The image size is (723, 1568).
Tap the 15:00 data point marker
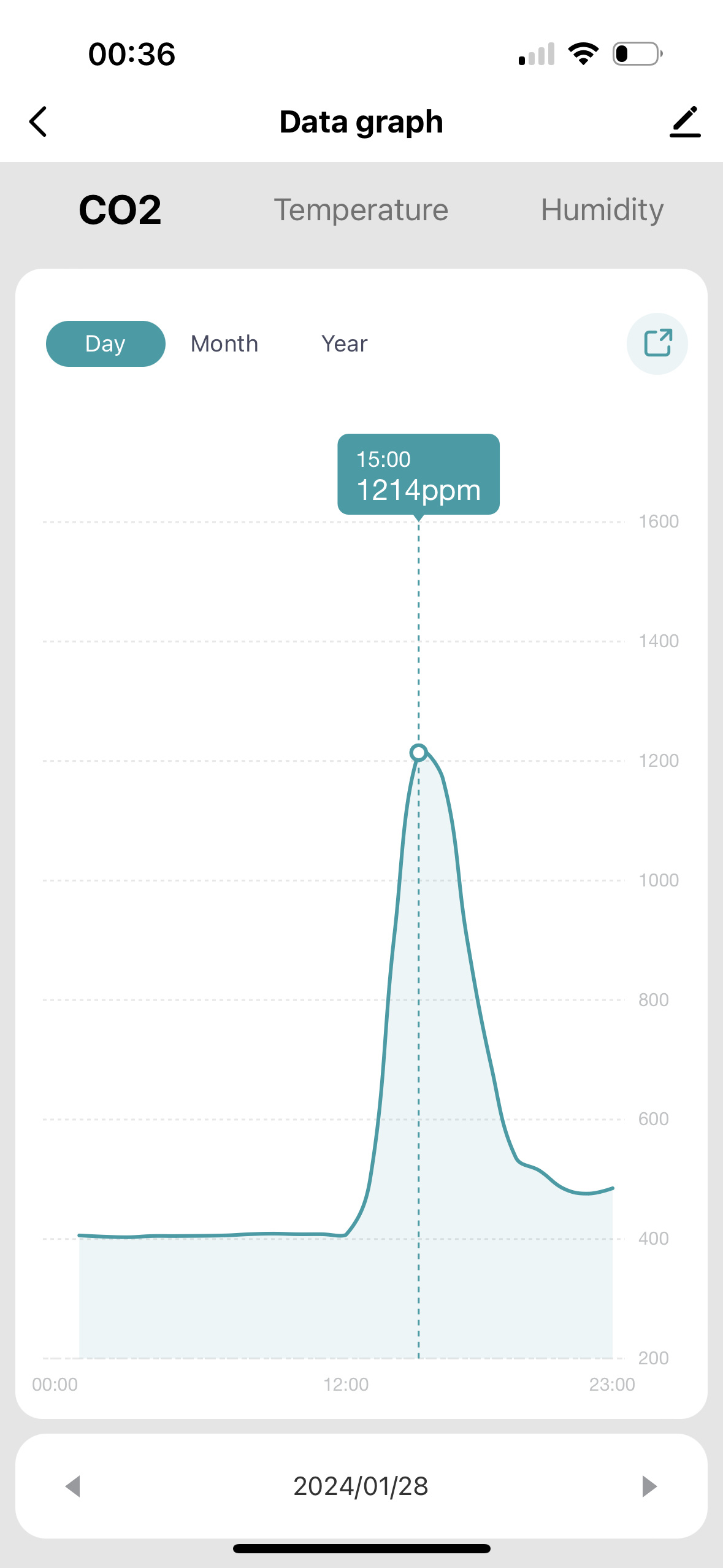pos(419,752)
